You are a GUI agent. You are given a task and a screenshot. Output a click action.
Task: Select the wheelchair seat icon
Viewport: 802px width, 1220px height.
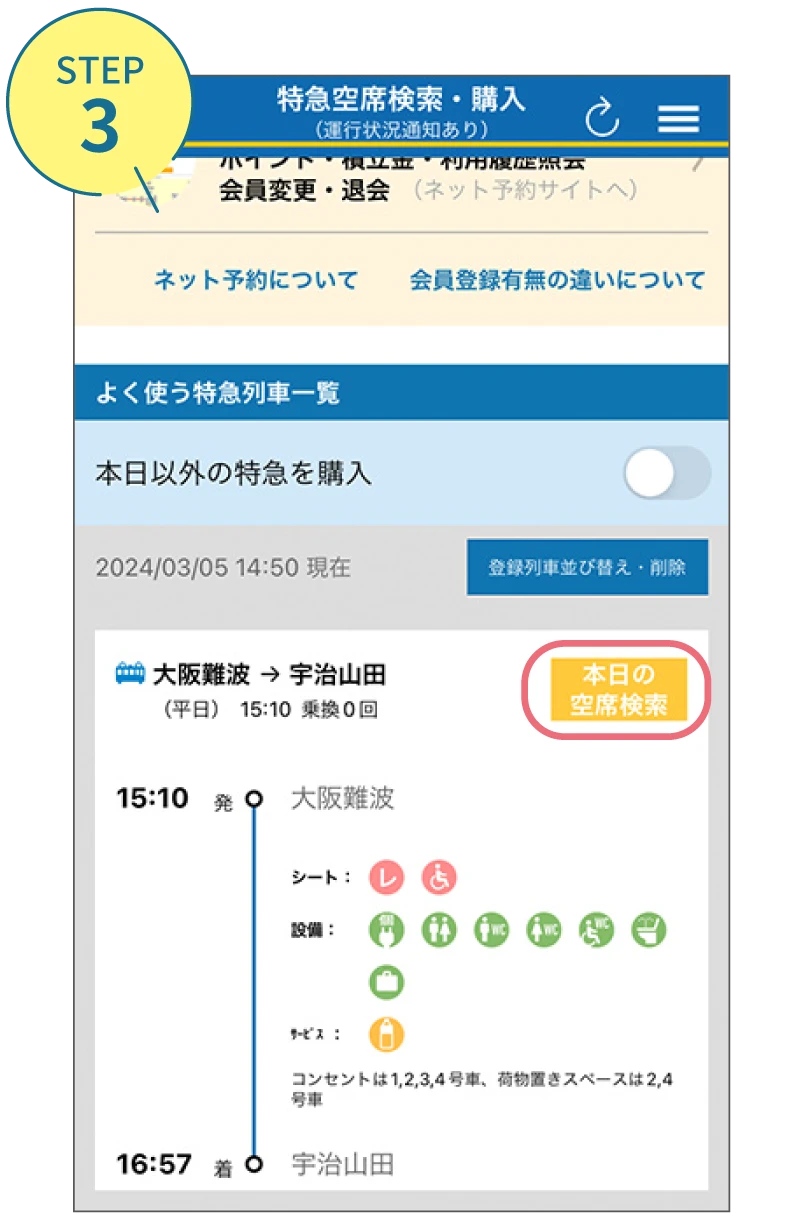437,877
